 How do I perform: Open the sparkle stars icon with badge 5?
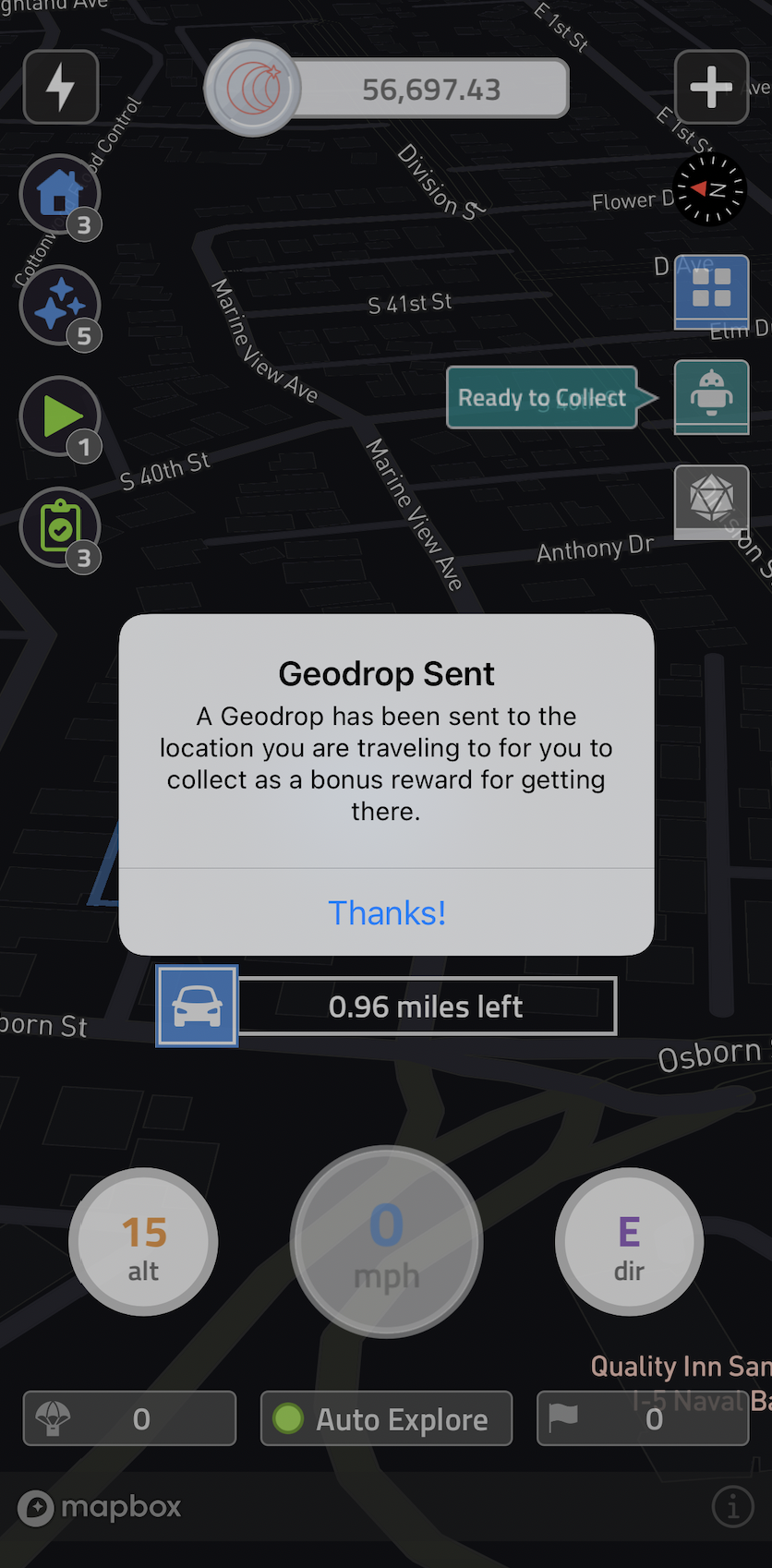[60, 307]
